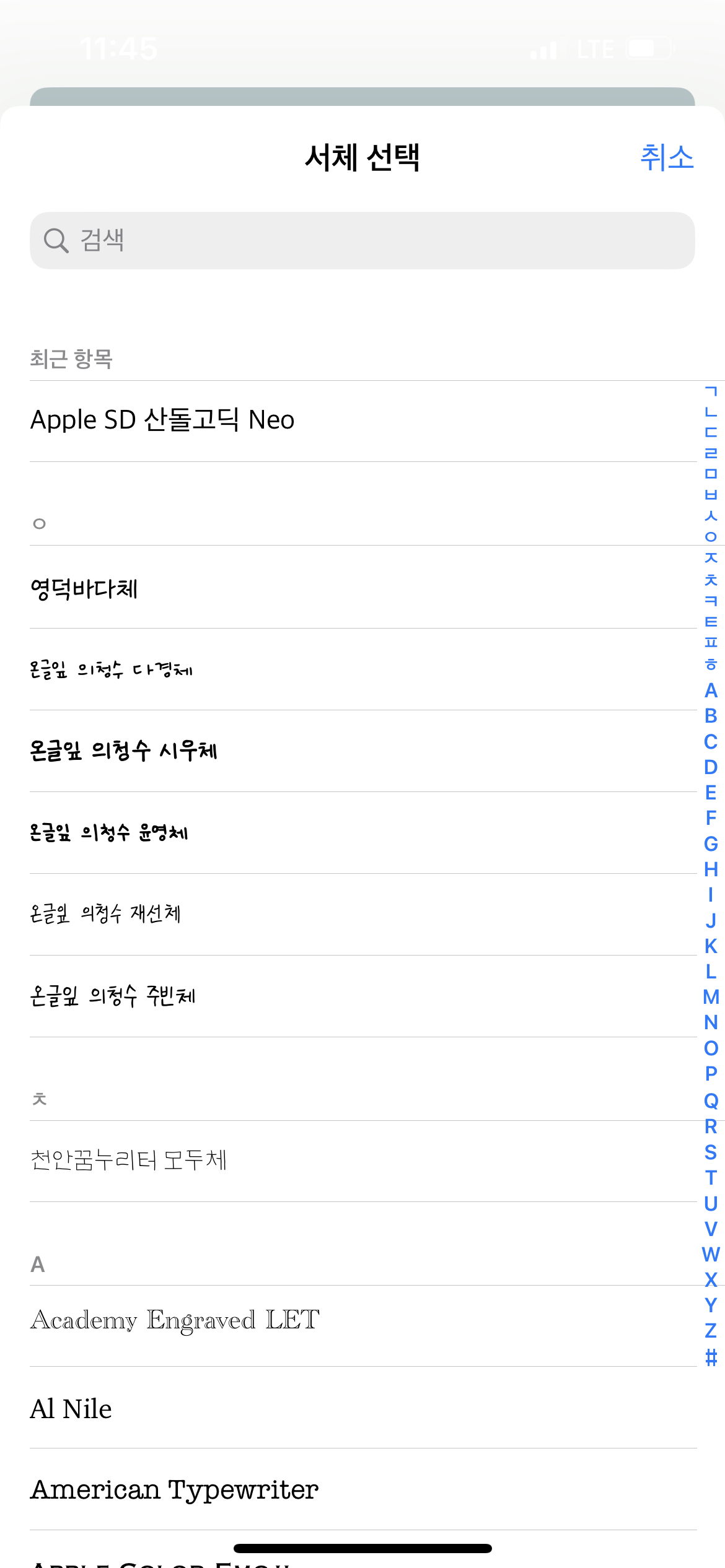Viewport: 725px width, 1568px height.
Task: Select Apple SD 산돌고딕 Neo font
Action: (162, 420)
